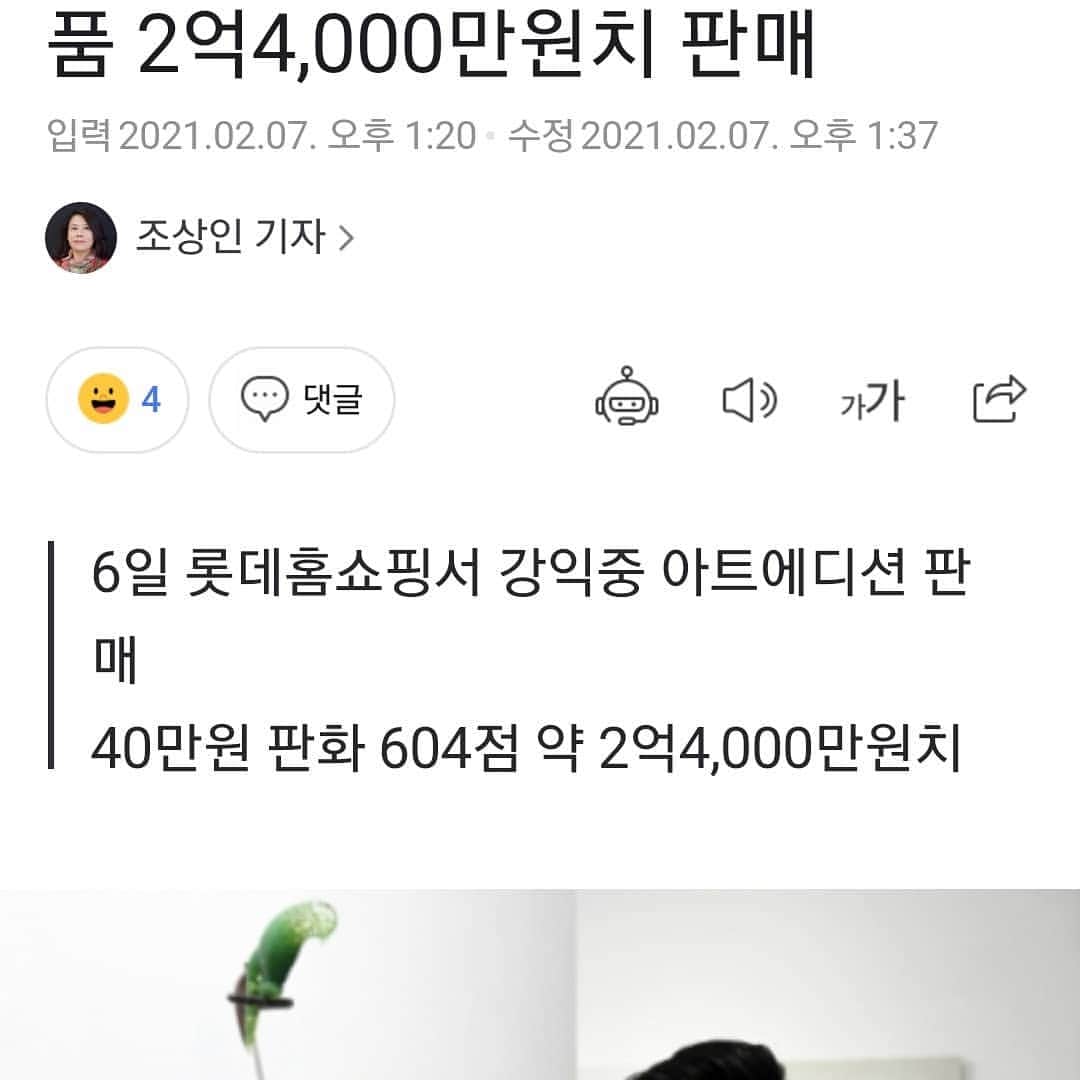Share this article

(999, 399)
